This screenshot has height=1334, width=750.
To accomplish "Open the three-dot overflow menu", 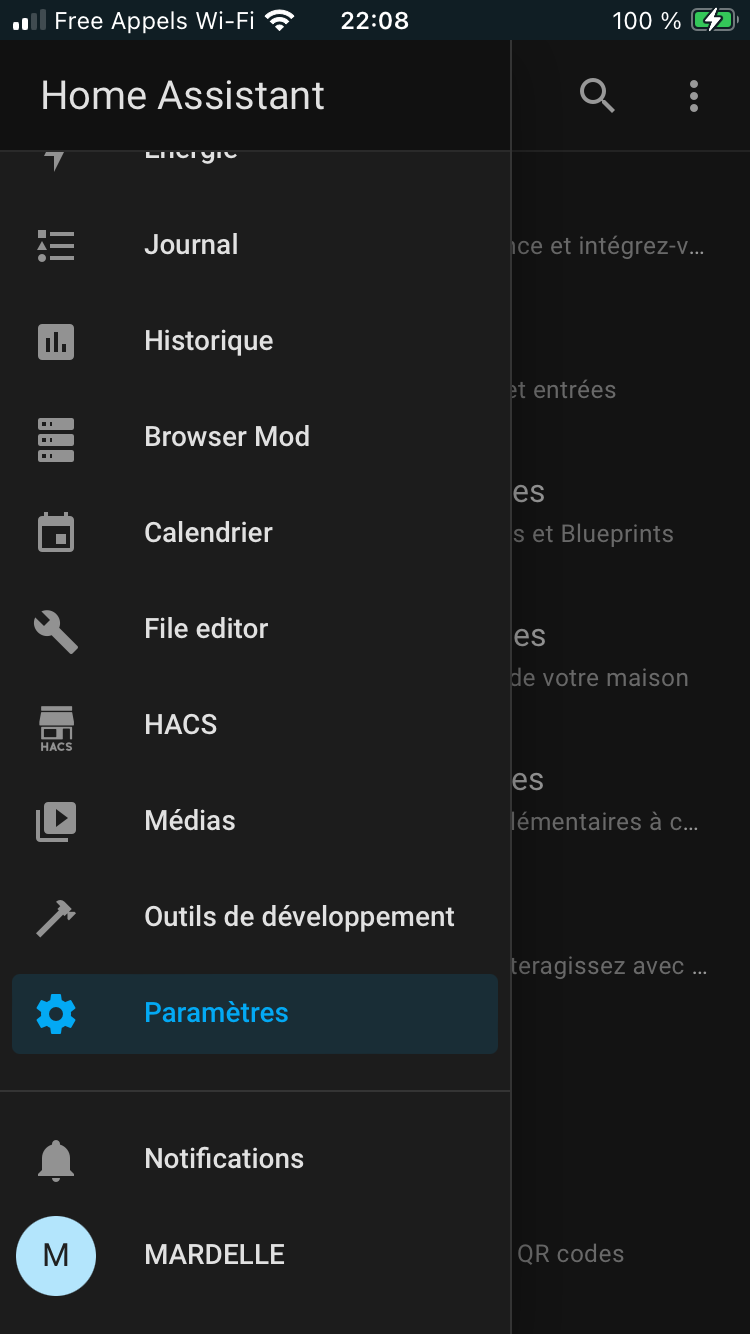I will [x=694, y=96].
